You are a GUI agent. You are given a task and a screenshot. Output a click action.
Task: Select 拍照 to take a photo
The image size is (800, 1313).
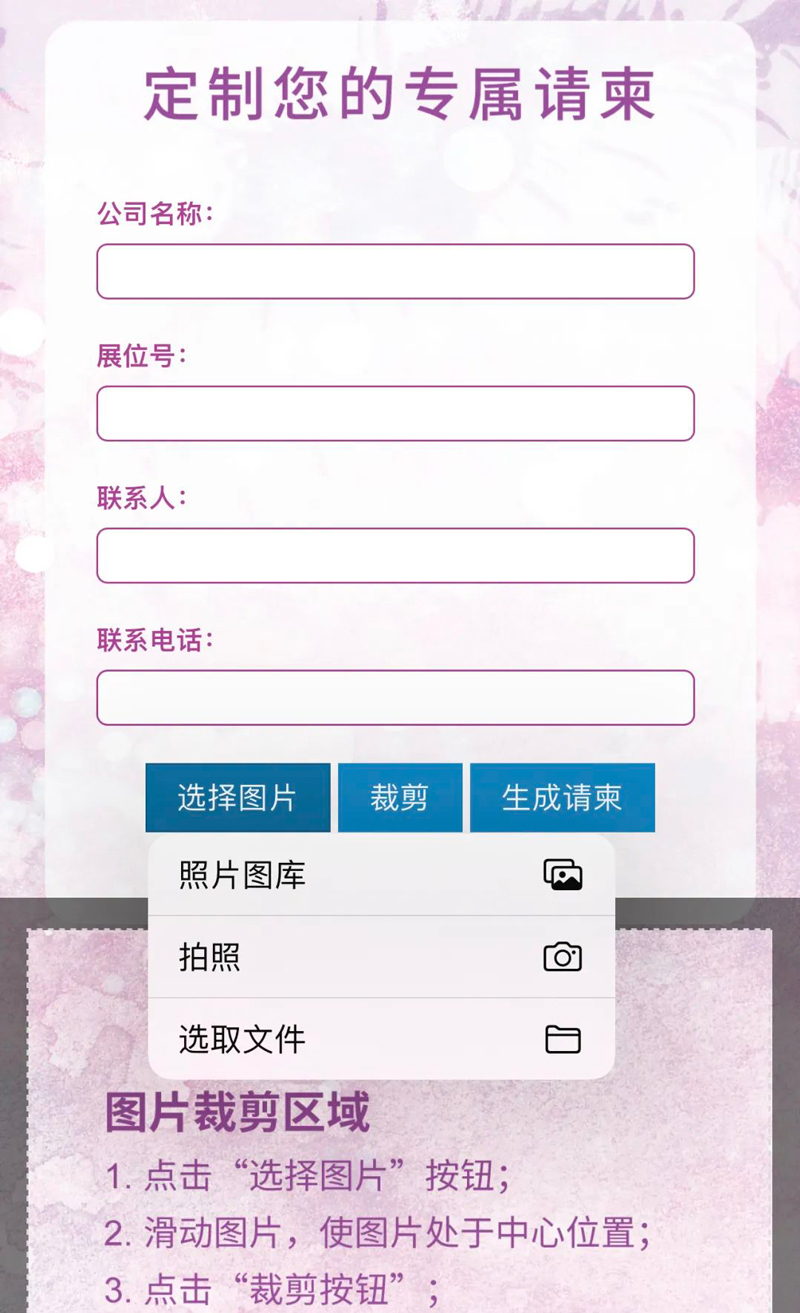pyautogui.click(x=380, y=957)
